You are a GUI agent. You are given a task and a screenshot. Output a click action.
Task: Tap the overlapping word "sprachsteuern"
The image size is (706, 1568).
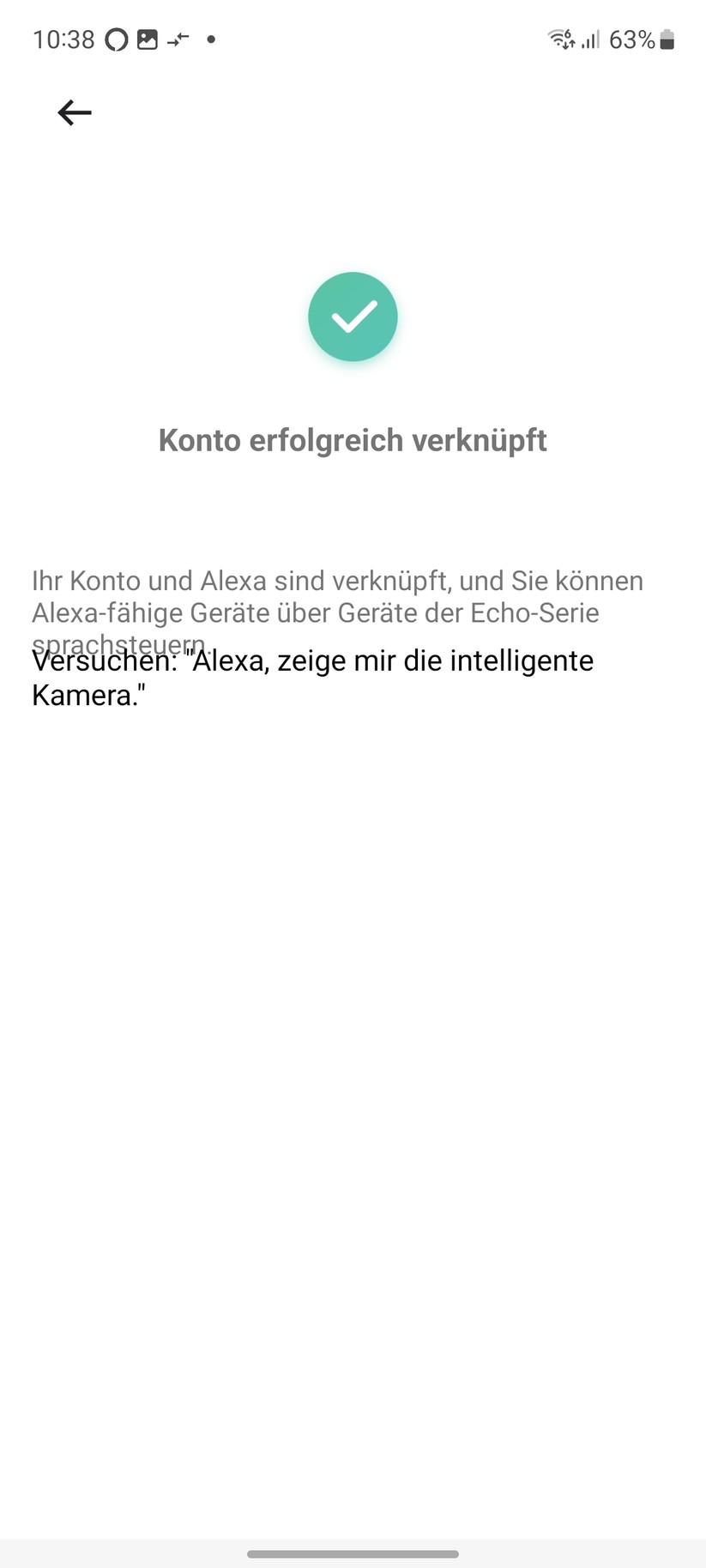click(118, 645)
